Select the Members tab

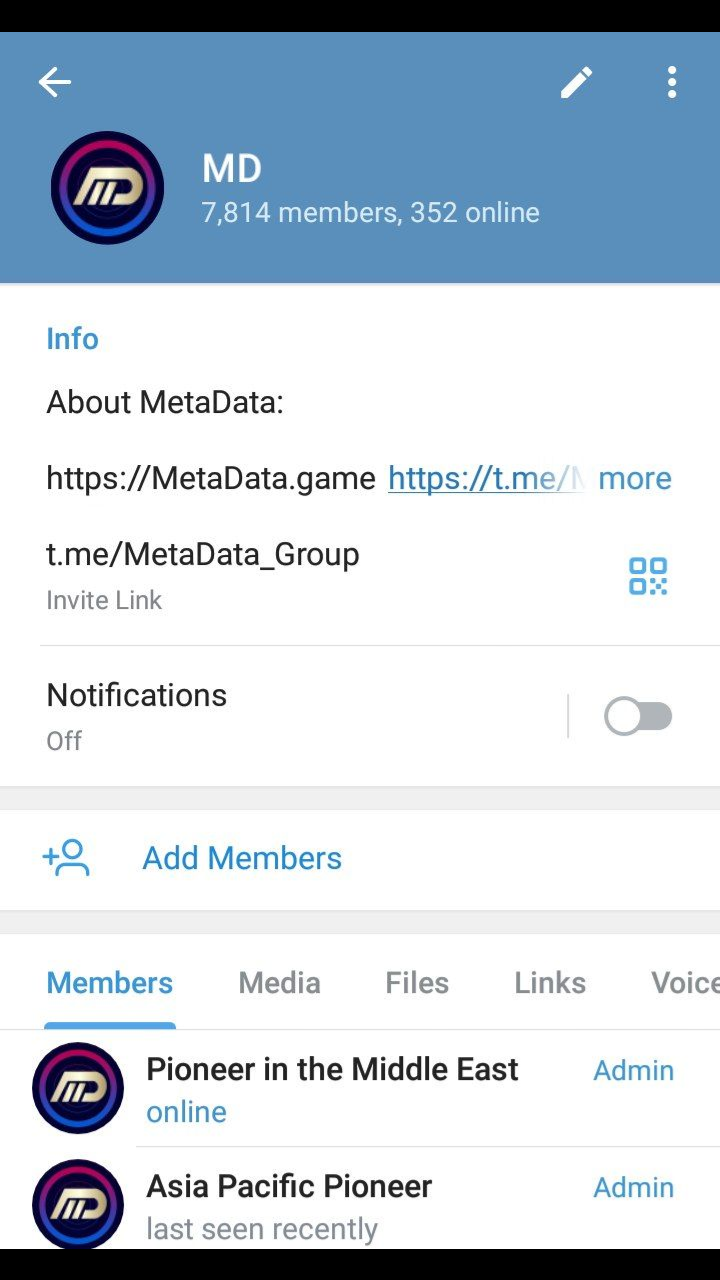point(110,982)
